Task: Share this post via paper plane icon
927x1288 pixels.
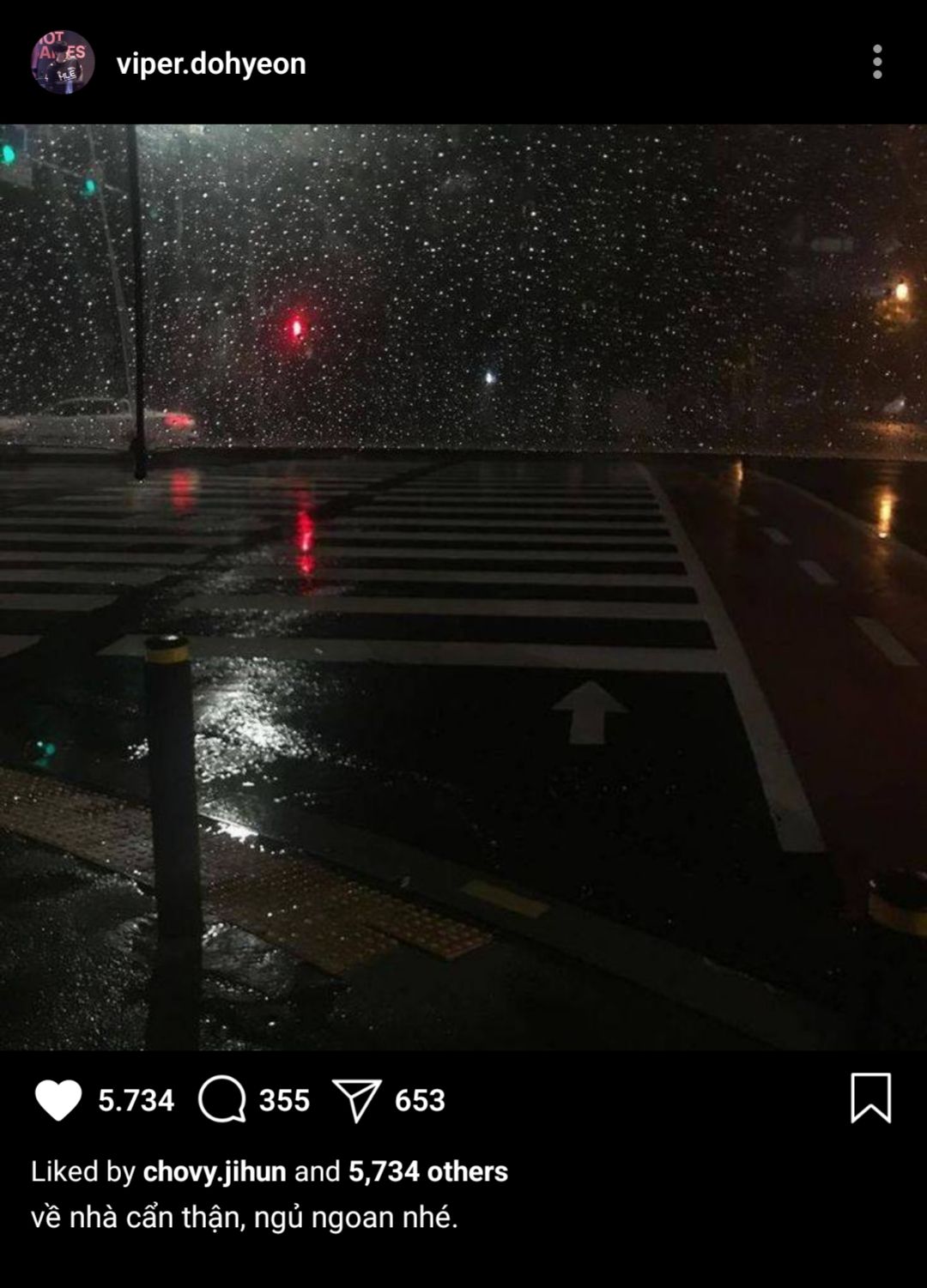Action: point(356,1100)
